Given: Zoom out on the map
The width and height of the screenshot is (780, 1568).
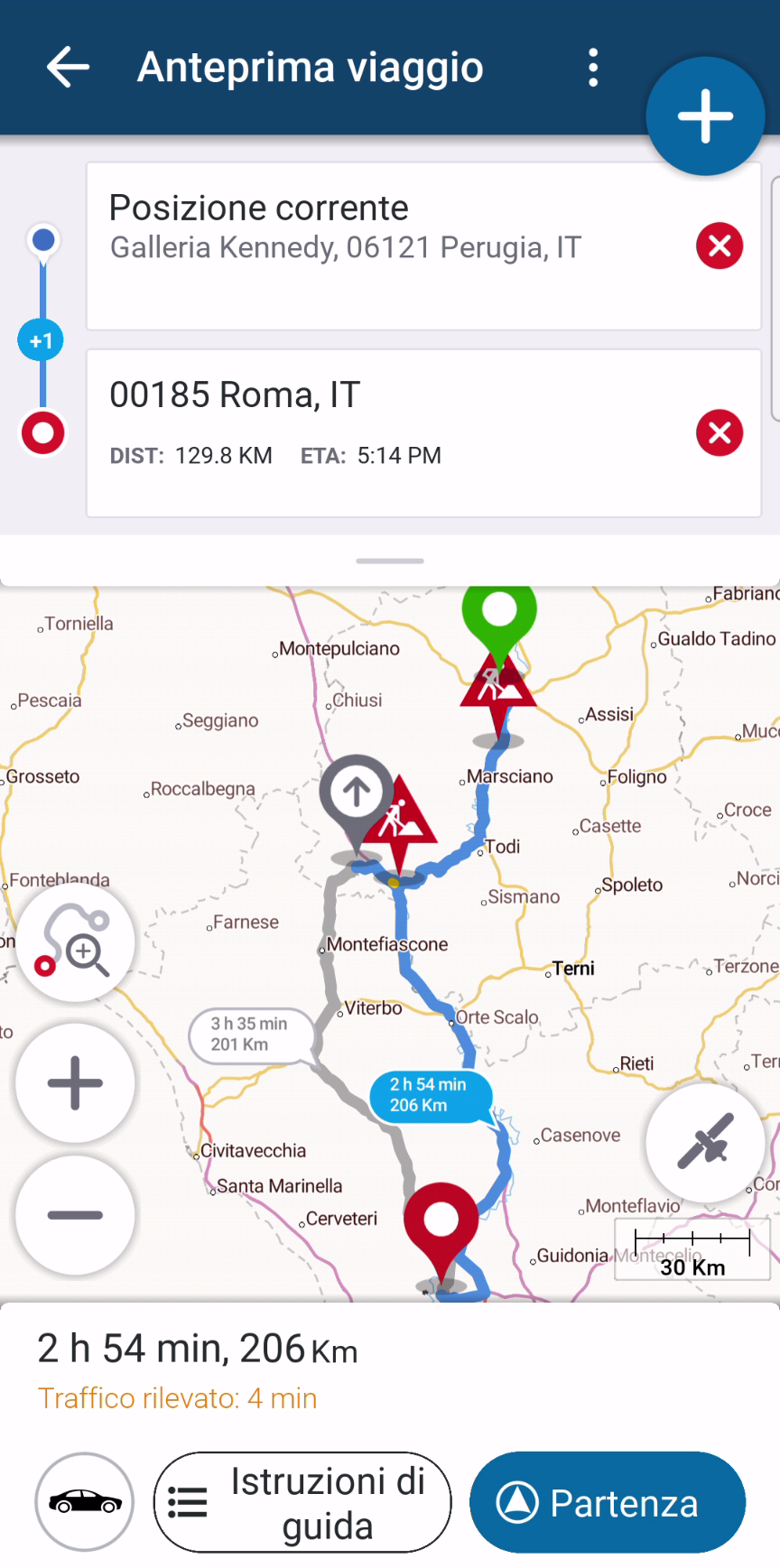Looking at the screenshot, I should 75,1215.
